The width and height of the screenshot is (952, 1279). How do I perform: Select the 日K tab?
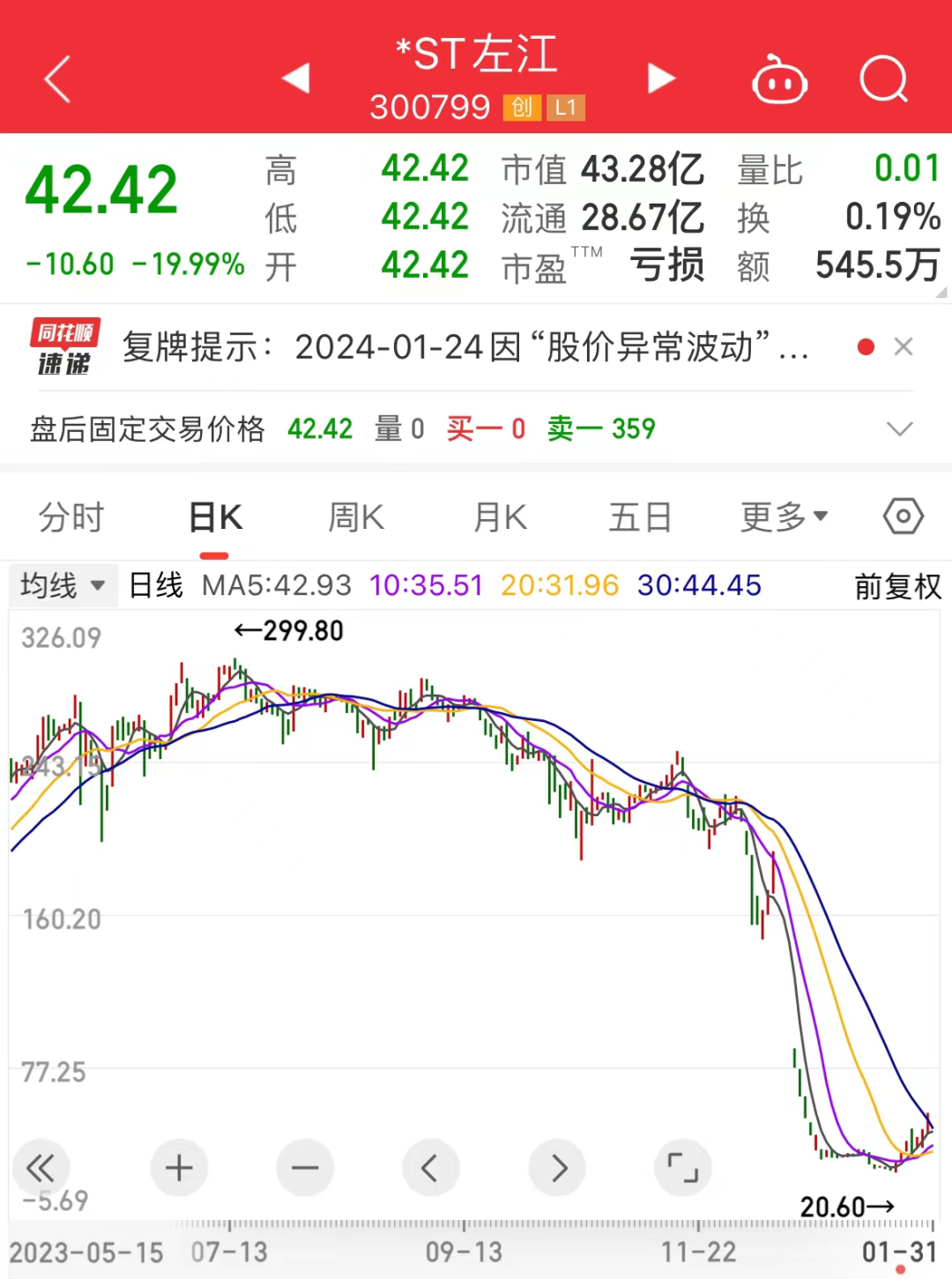point(215,517)
